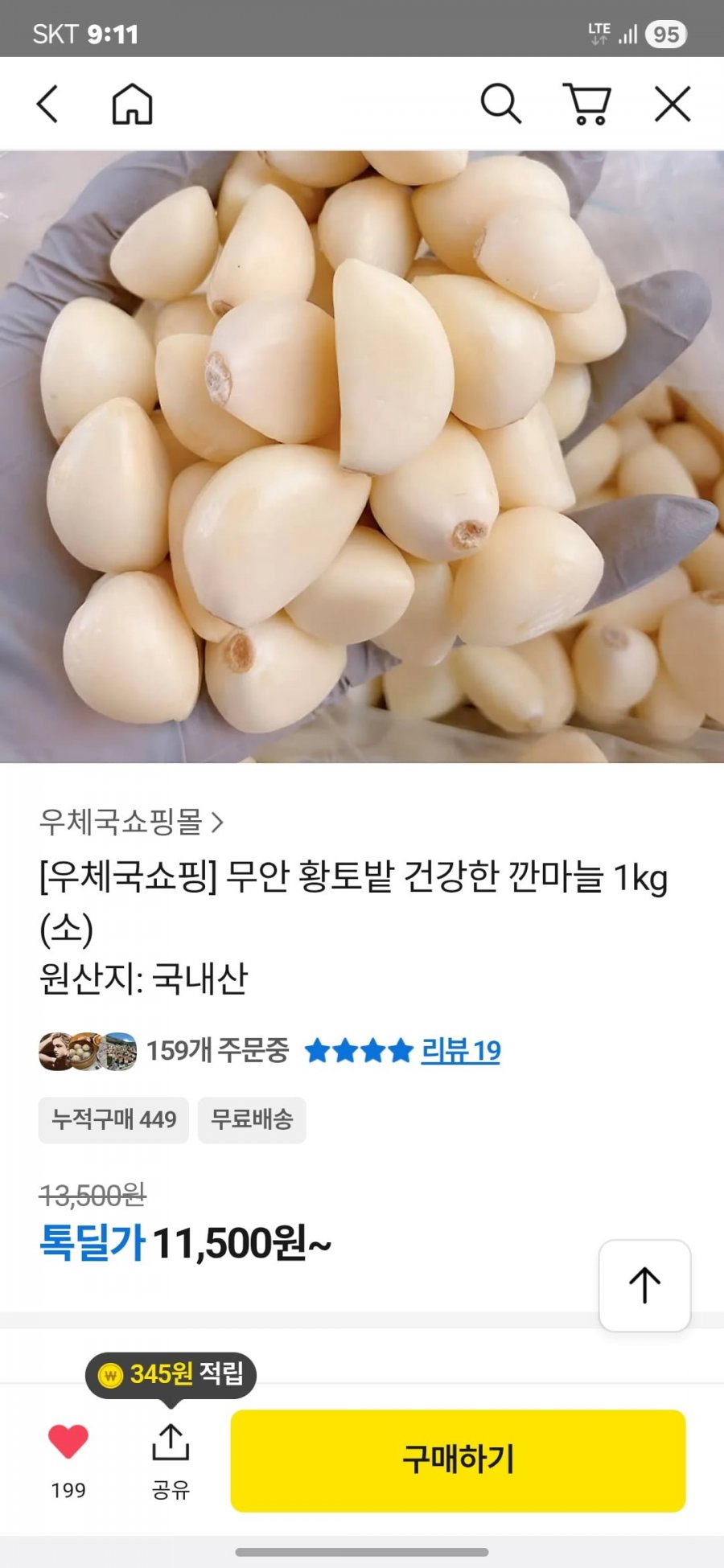Screen dimensions: 724x1568
Task: Open the shopping cart
Action: coord(587,105)
